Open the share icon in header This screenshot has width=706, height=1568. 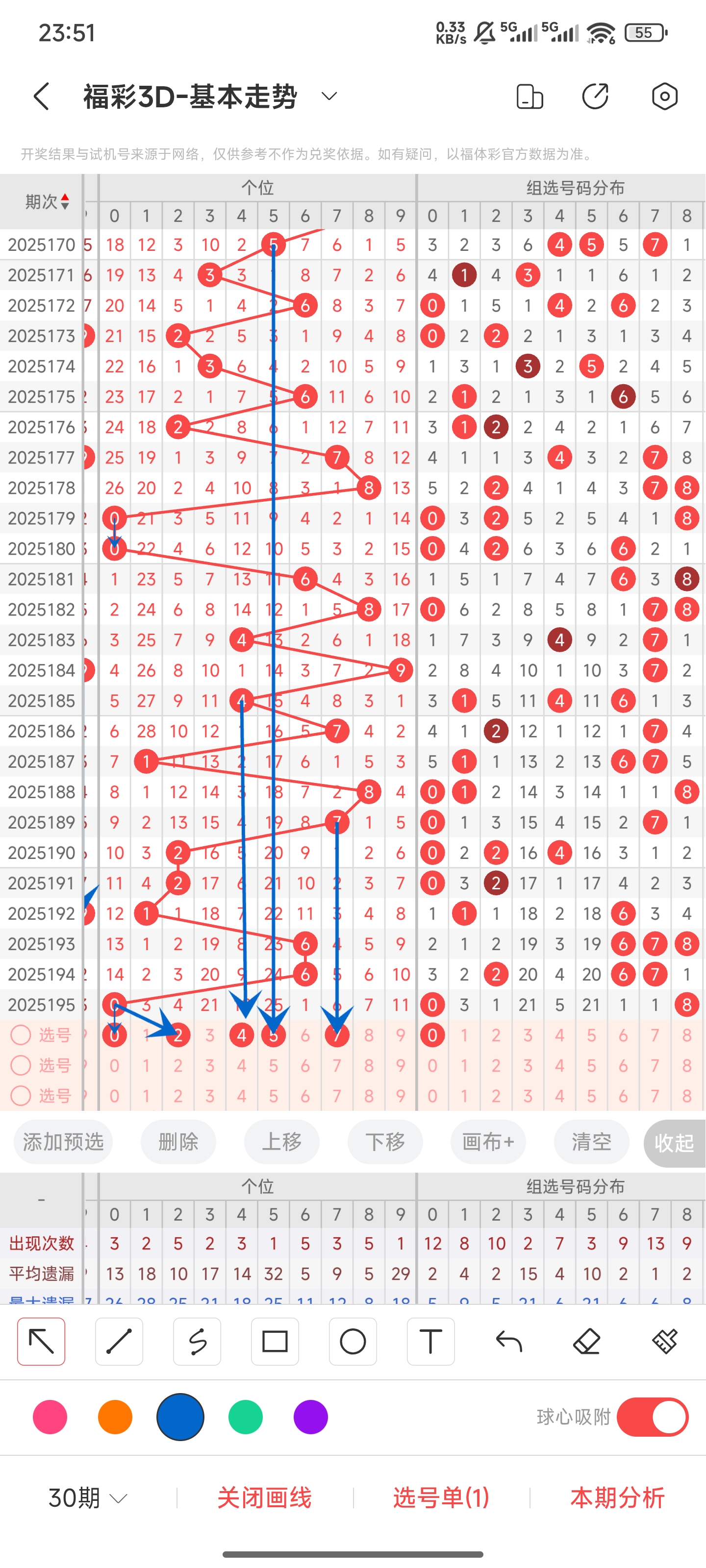[595, 97]
